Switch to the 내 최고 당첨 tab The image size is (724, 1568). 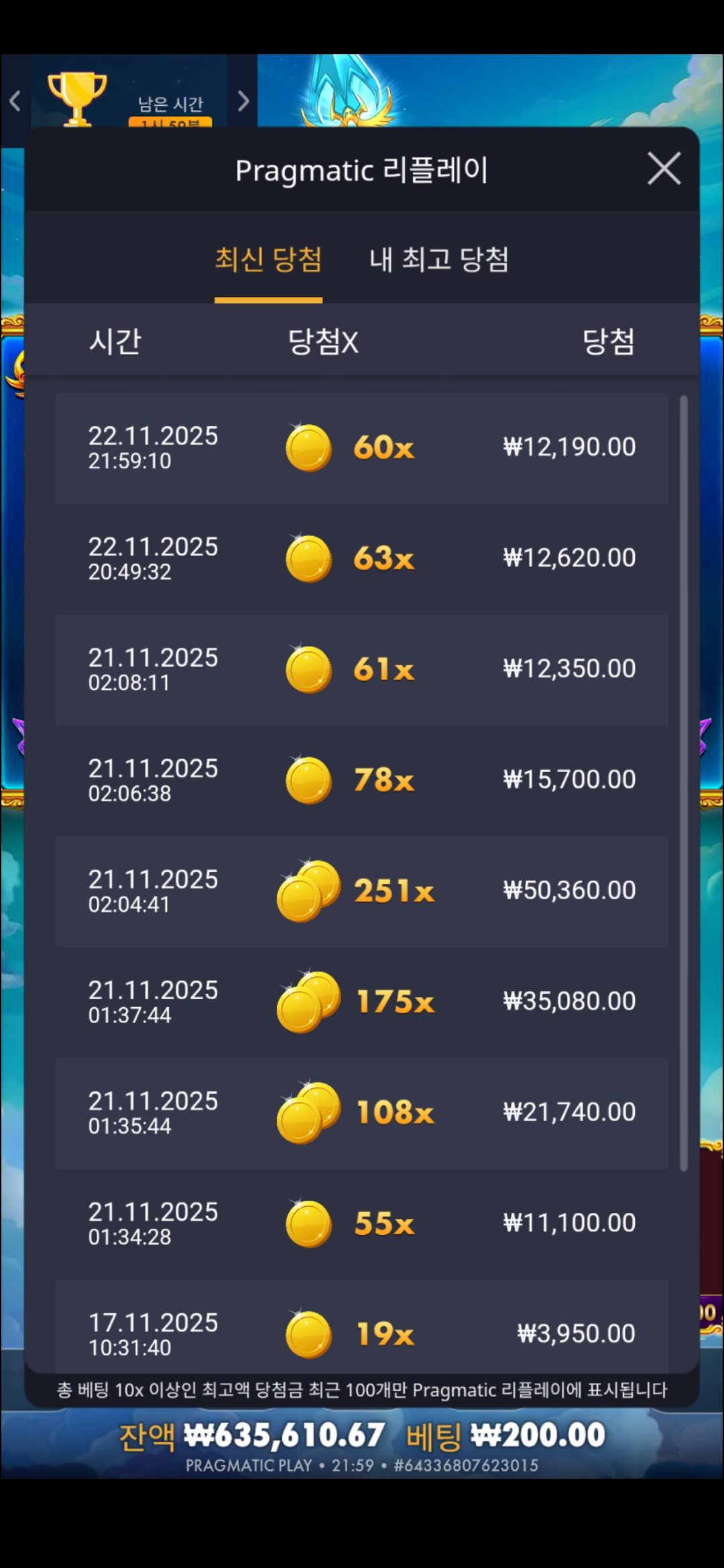tap(439, 260)
